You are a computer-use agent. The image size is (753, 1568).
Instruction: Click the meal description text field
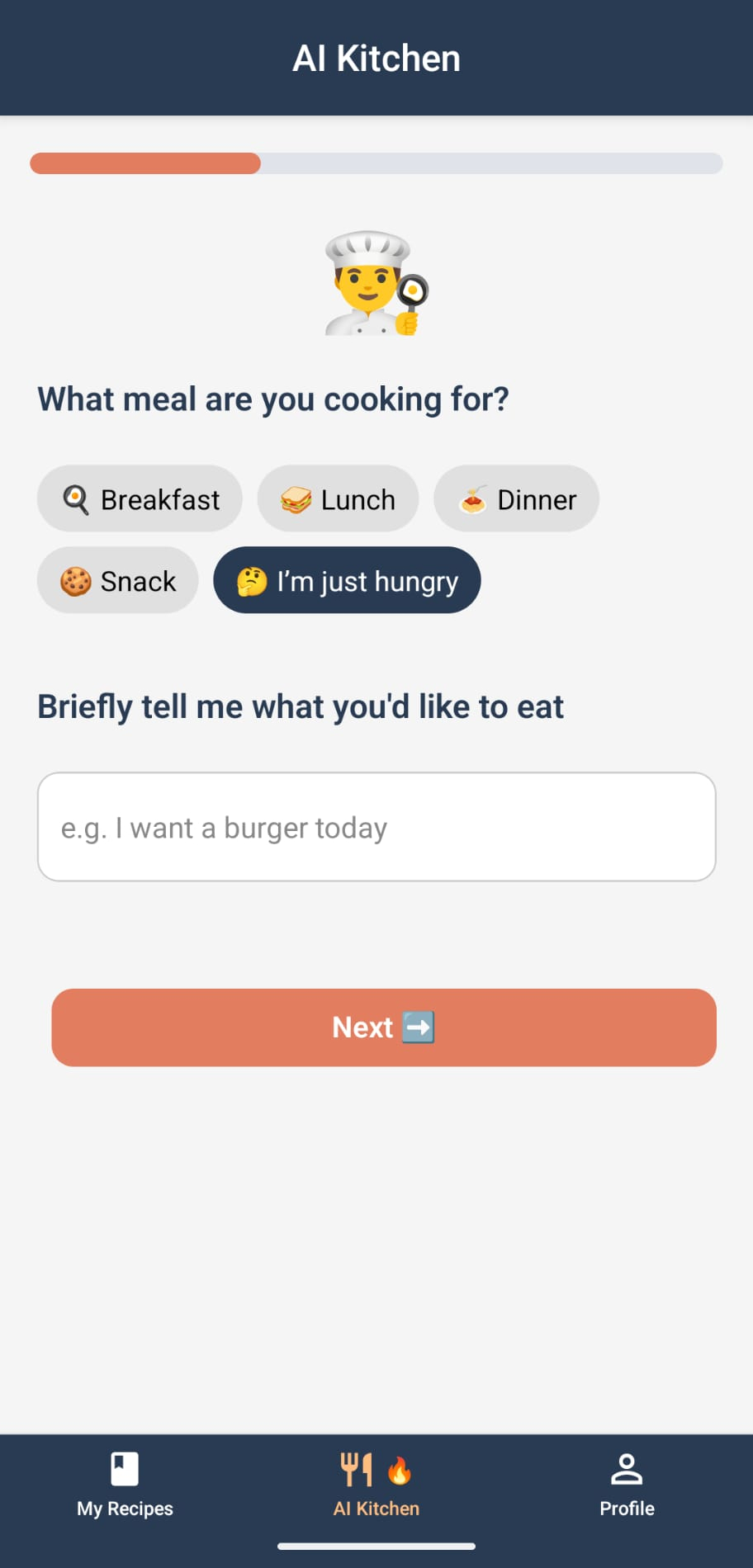click(x=376, y=826)
